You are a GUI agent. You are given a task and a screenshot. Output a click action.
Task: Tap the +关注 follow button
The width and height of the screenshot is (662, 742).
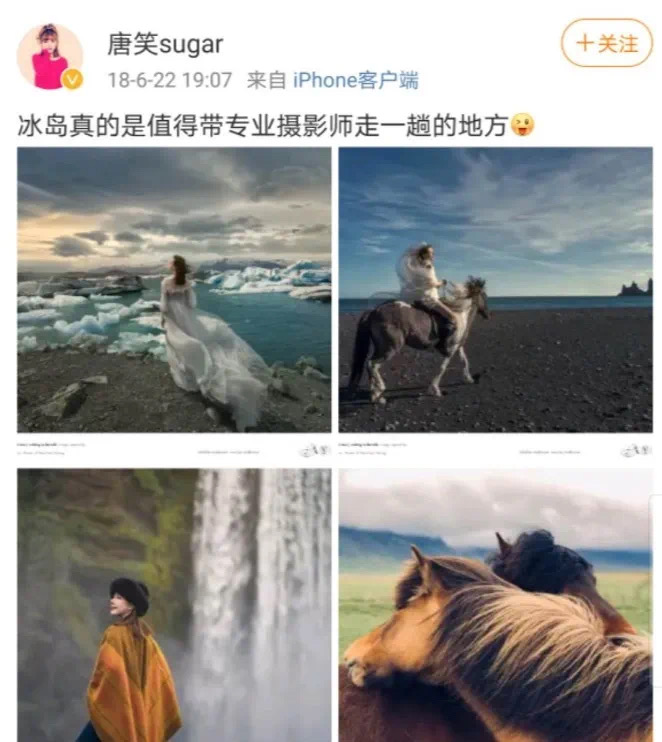[x=606, y=43]
